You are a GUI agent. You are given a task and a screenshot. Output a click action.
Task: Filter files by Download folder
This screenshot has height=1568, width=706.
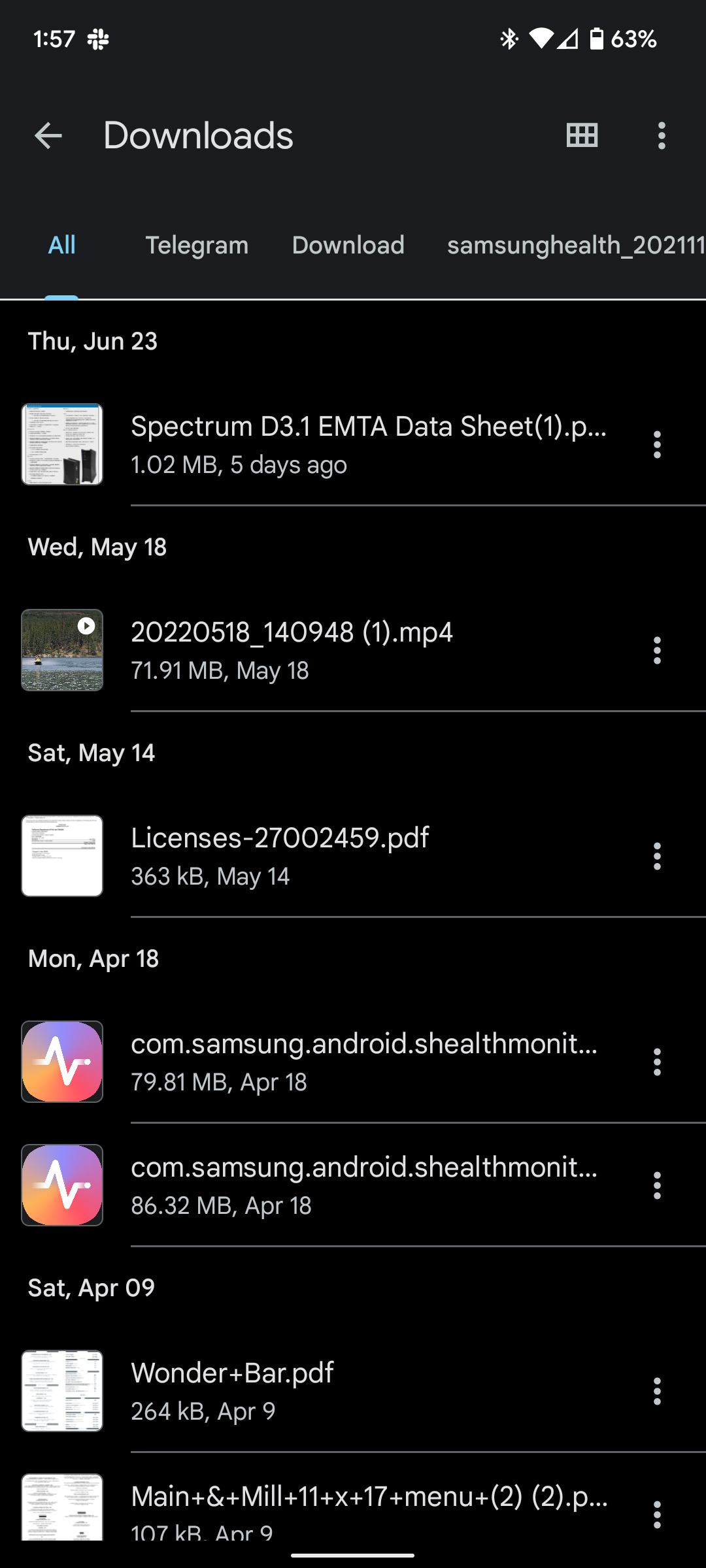348,245
